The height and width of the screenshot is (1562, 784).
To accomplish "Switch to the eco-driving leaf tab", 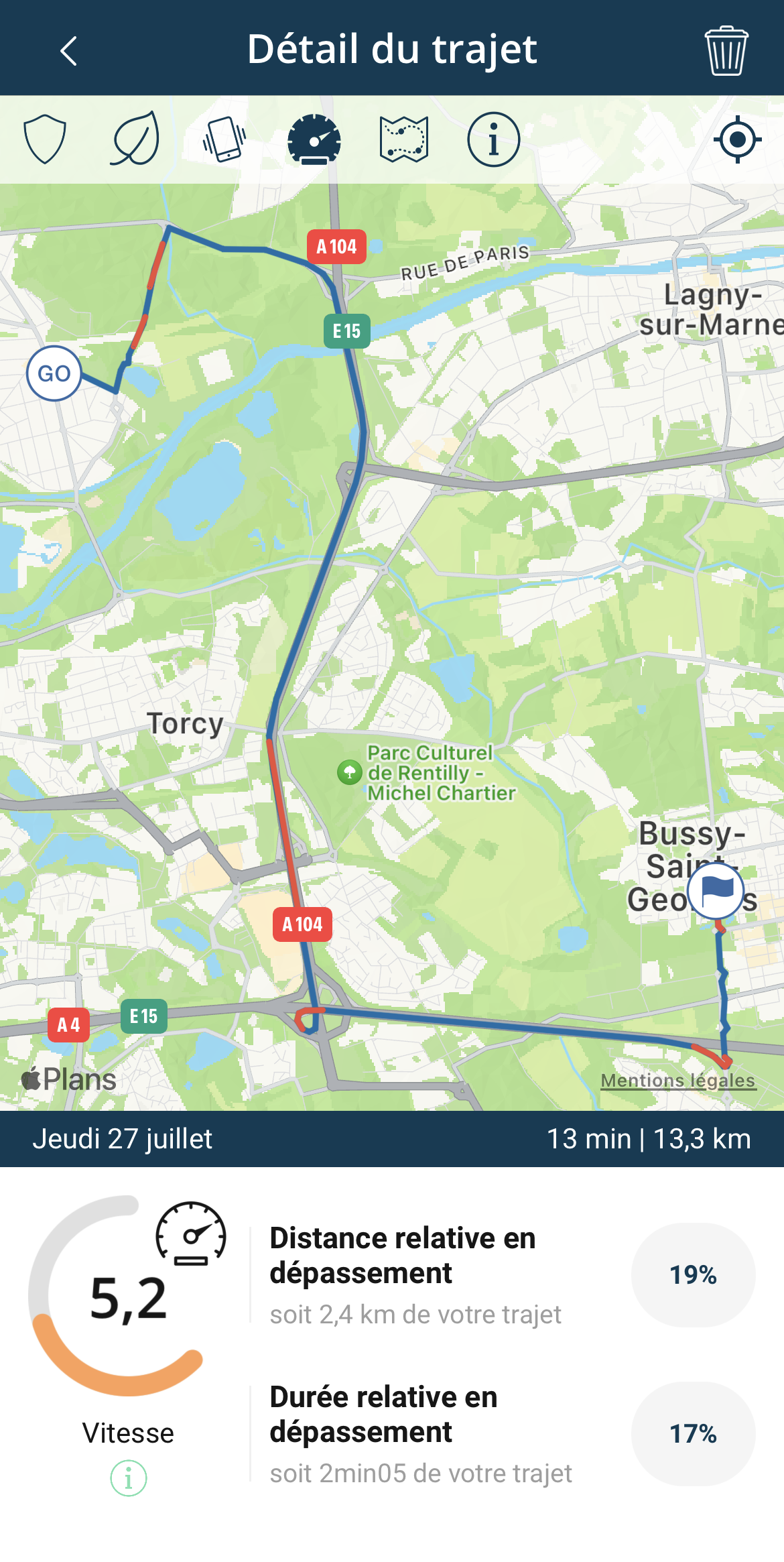I will click(x=135, y=139).
